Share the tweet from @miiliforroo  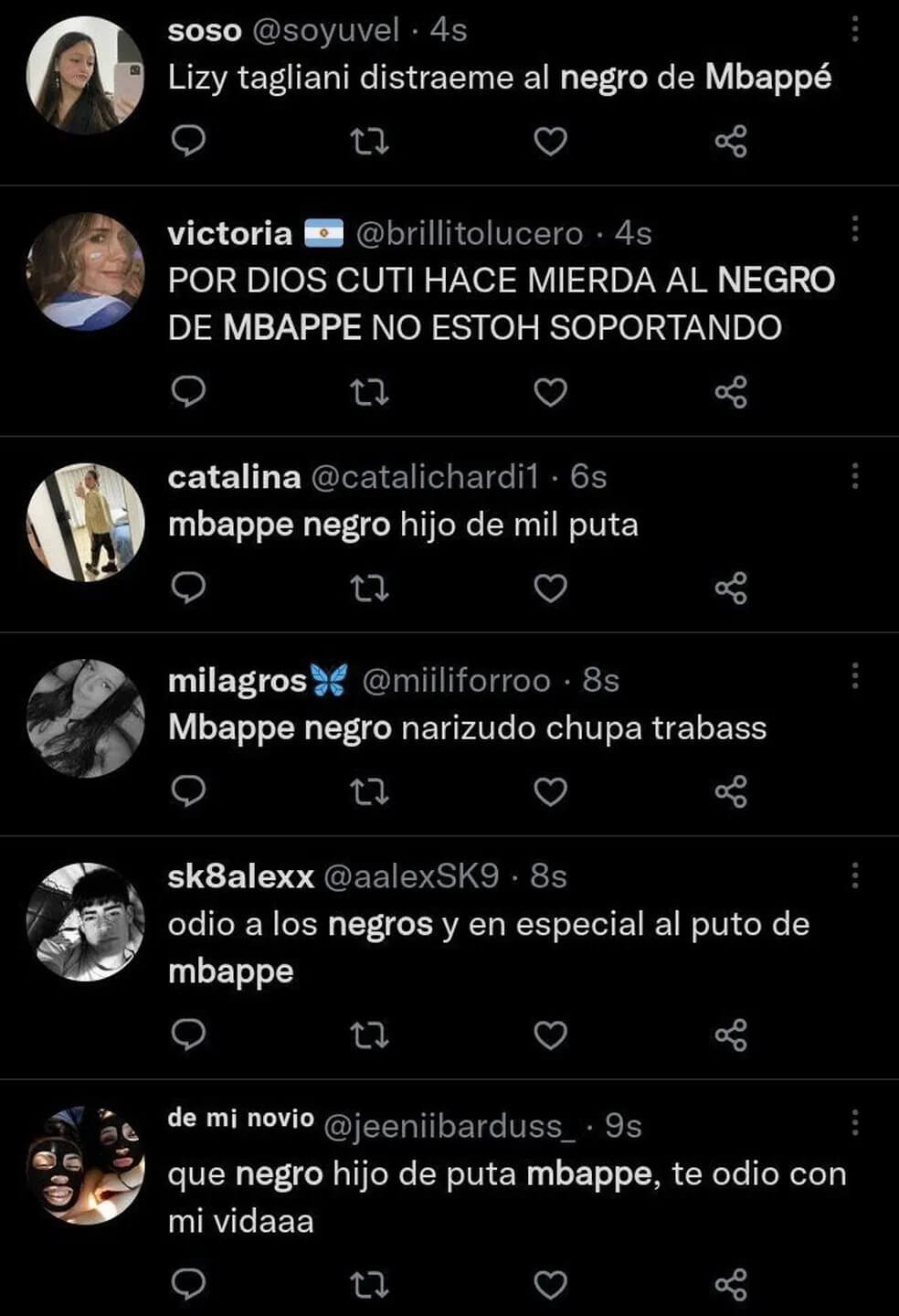click(731, 791)
